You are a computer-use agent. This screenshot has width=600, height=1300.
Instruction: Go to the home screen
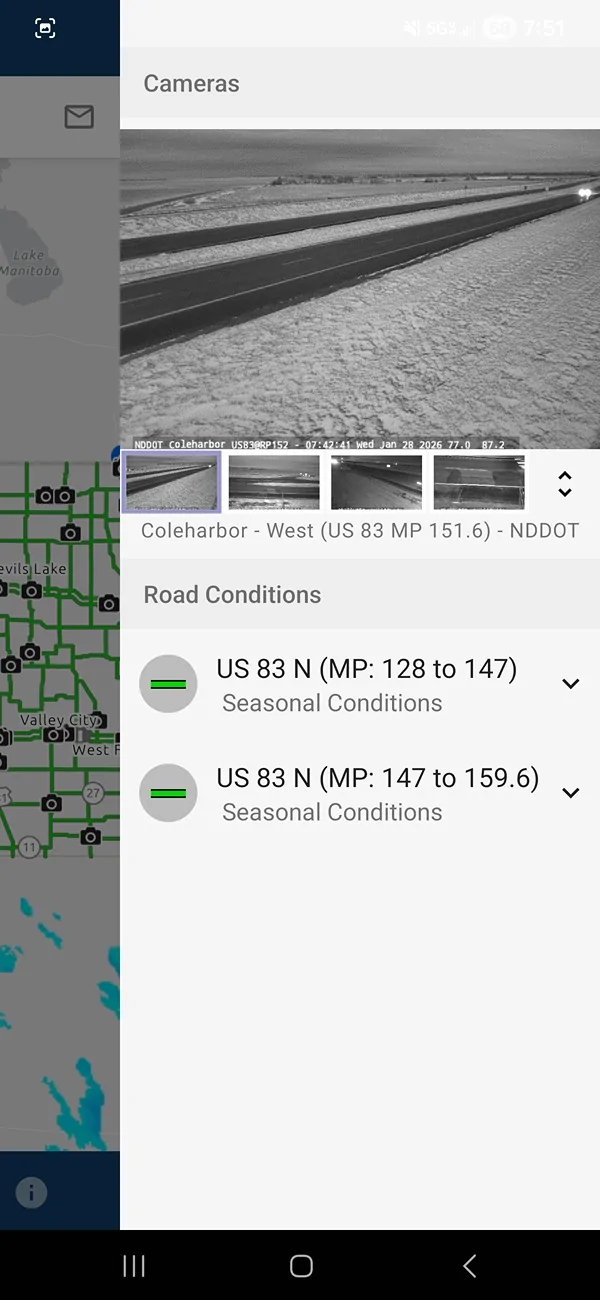[301, 1266]
